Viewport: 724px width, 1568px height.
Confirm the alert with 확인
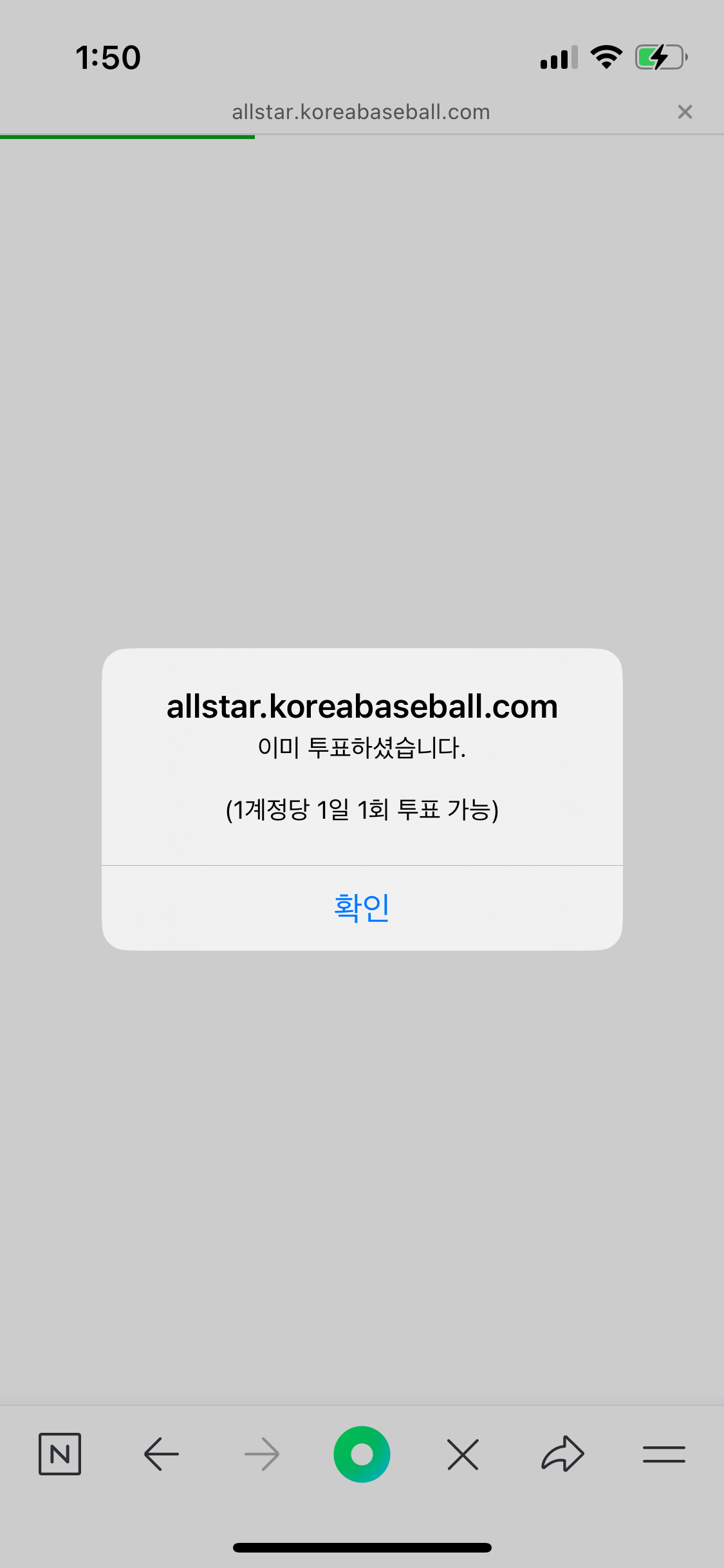pos(362,908)
